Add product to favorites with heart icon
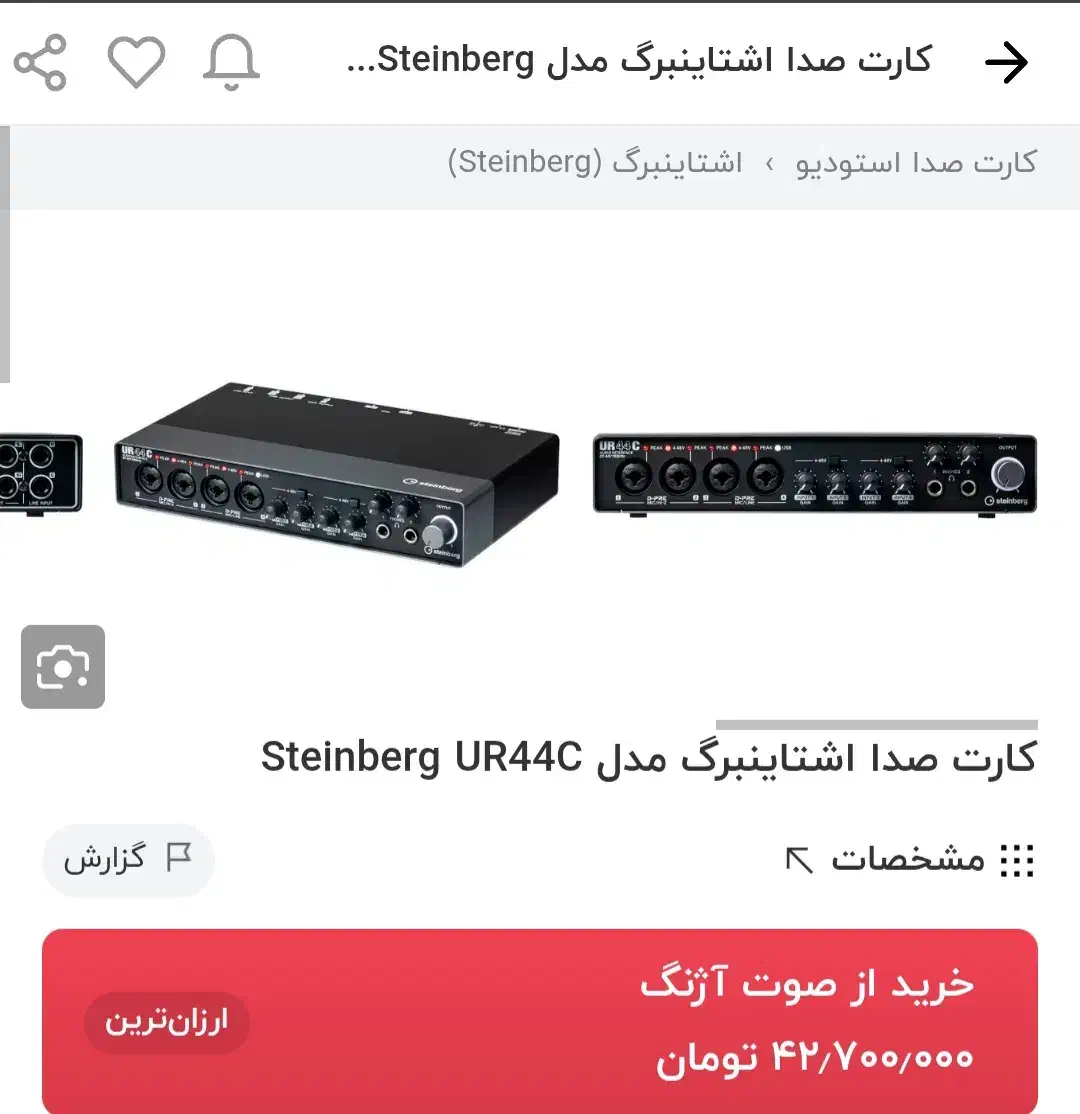Image resolution: width=1080 pixels, height=1114 pixels. point(136,63)
